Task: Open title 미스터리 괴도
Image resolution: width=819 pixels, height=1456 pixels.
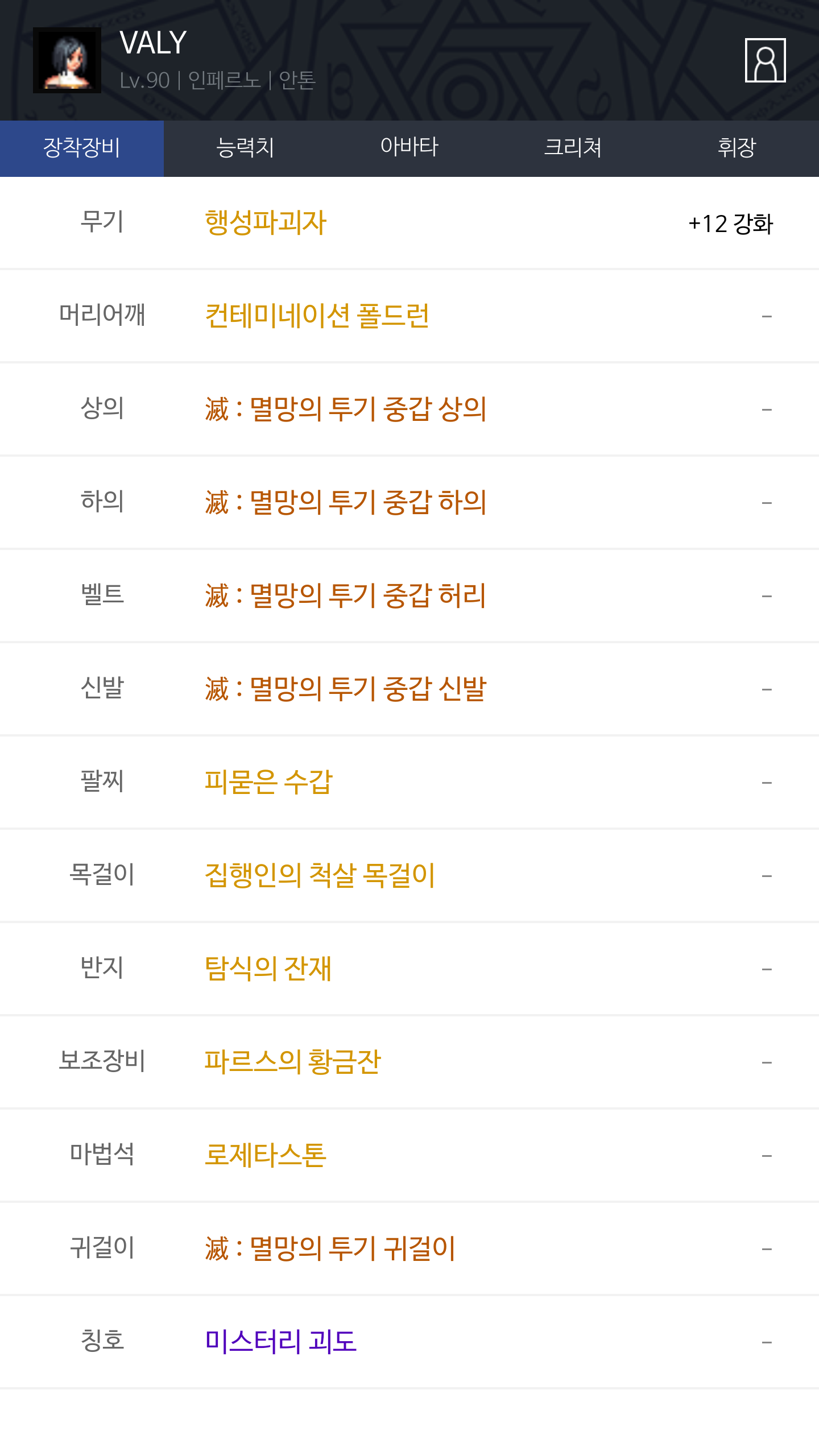Action: (x=281, y=1342)
